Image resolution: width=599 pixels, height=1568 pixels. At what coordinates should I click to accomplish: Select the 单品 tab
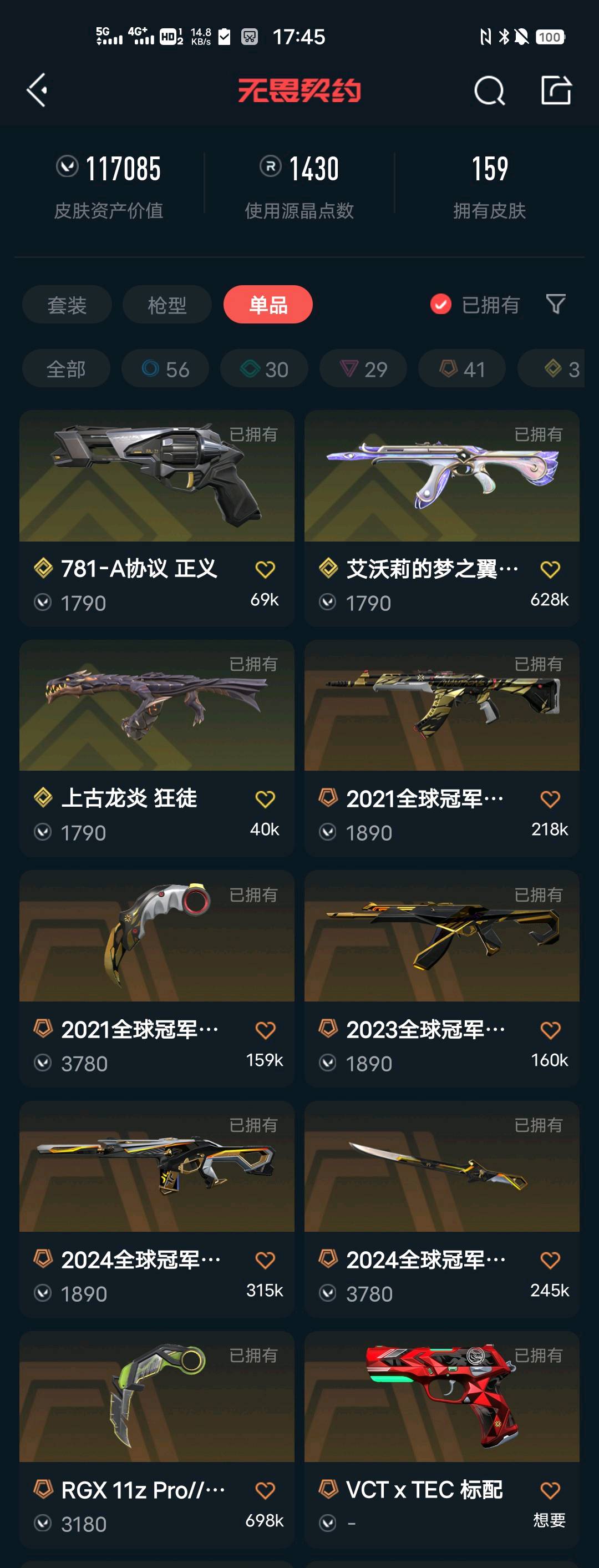(x=268, y=305)
